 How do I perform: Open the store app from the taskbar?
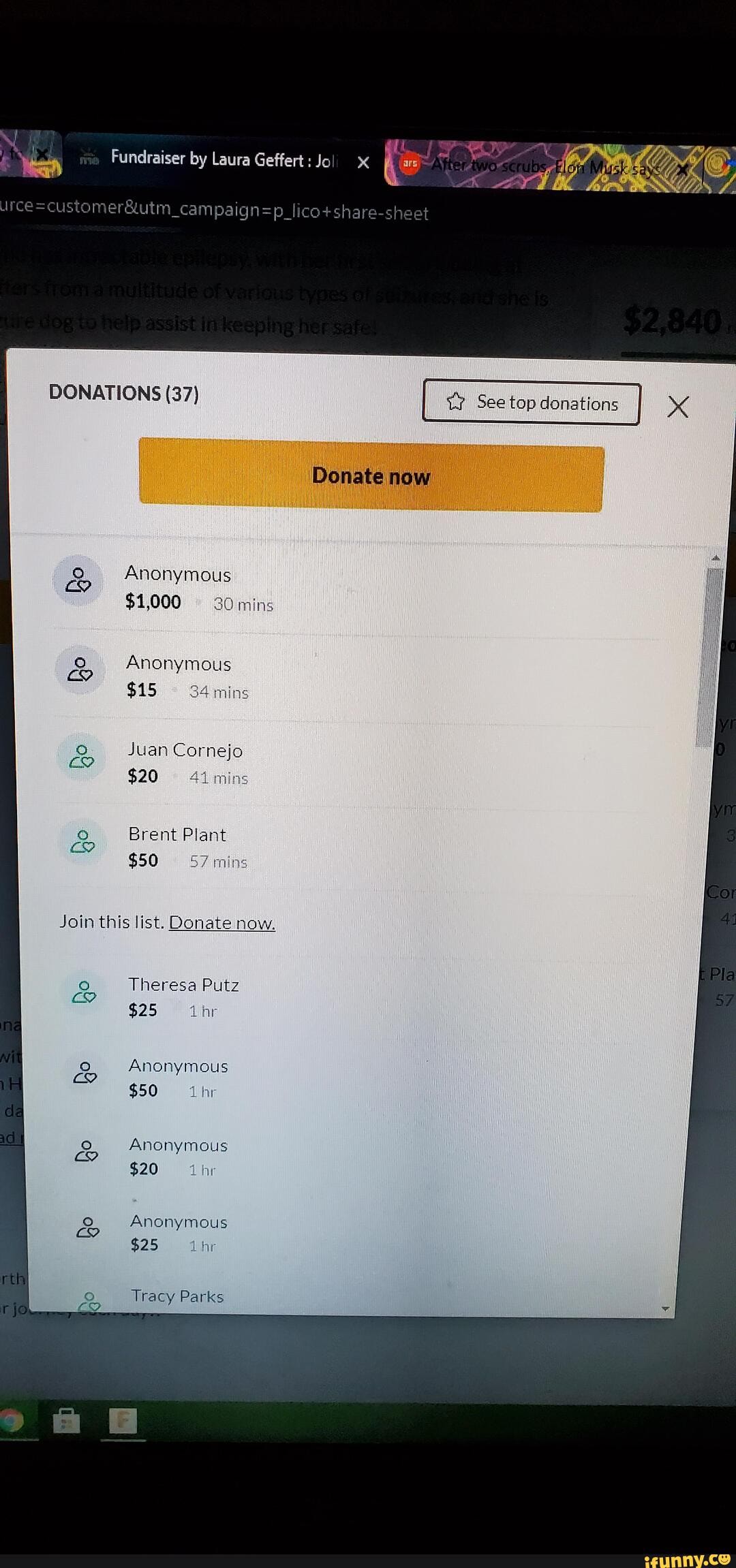(x=67, y=1421)
